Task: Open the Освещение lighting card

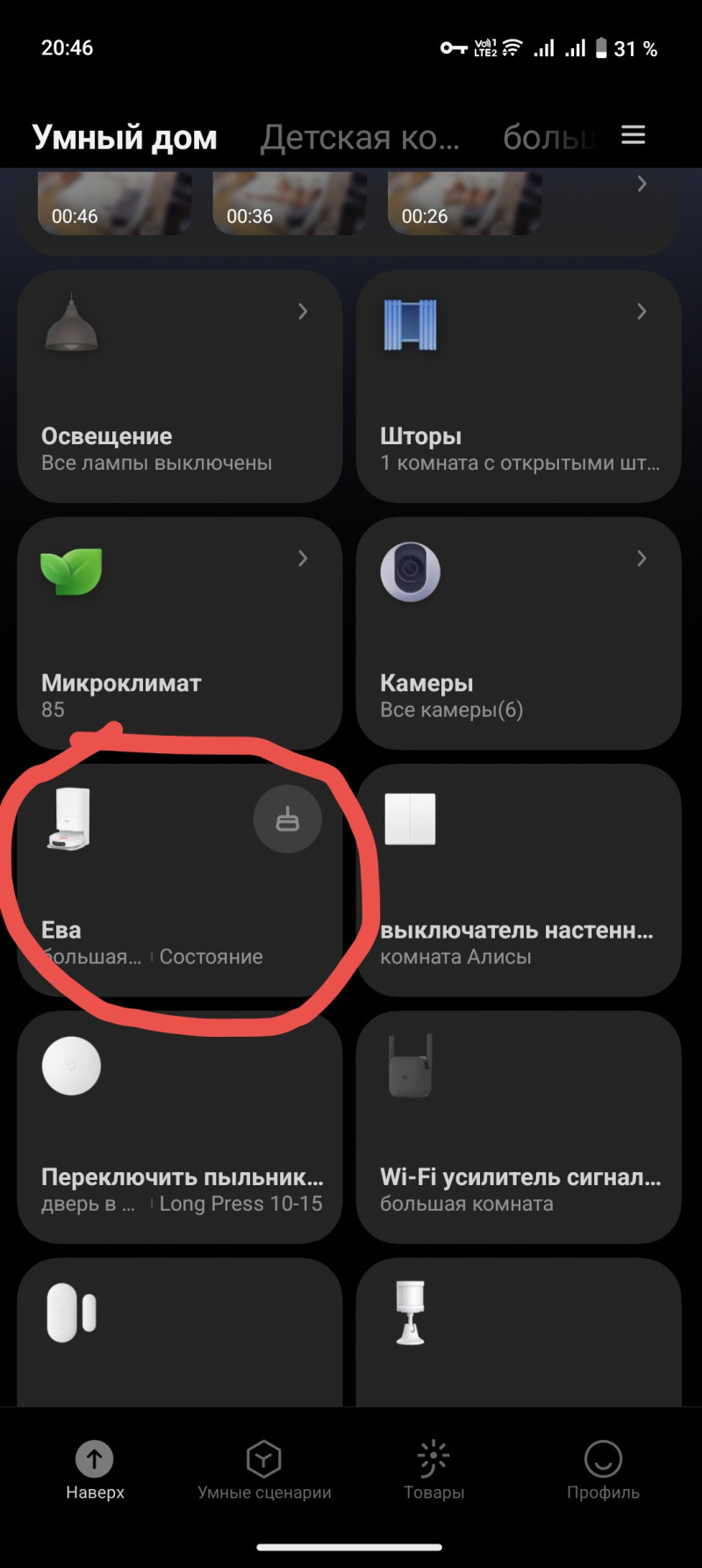Action: 179,386
